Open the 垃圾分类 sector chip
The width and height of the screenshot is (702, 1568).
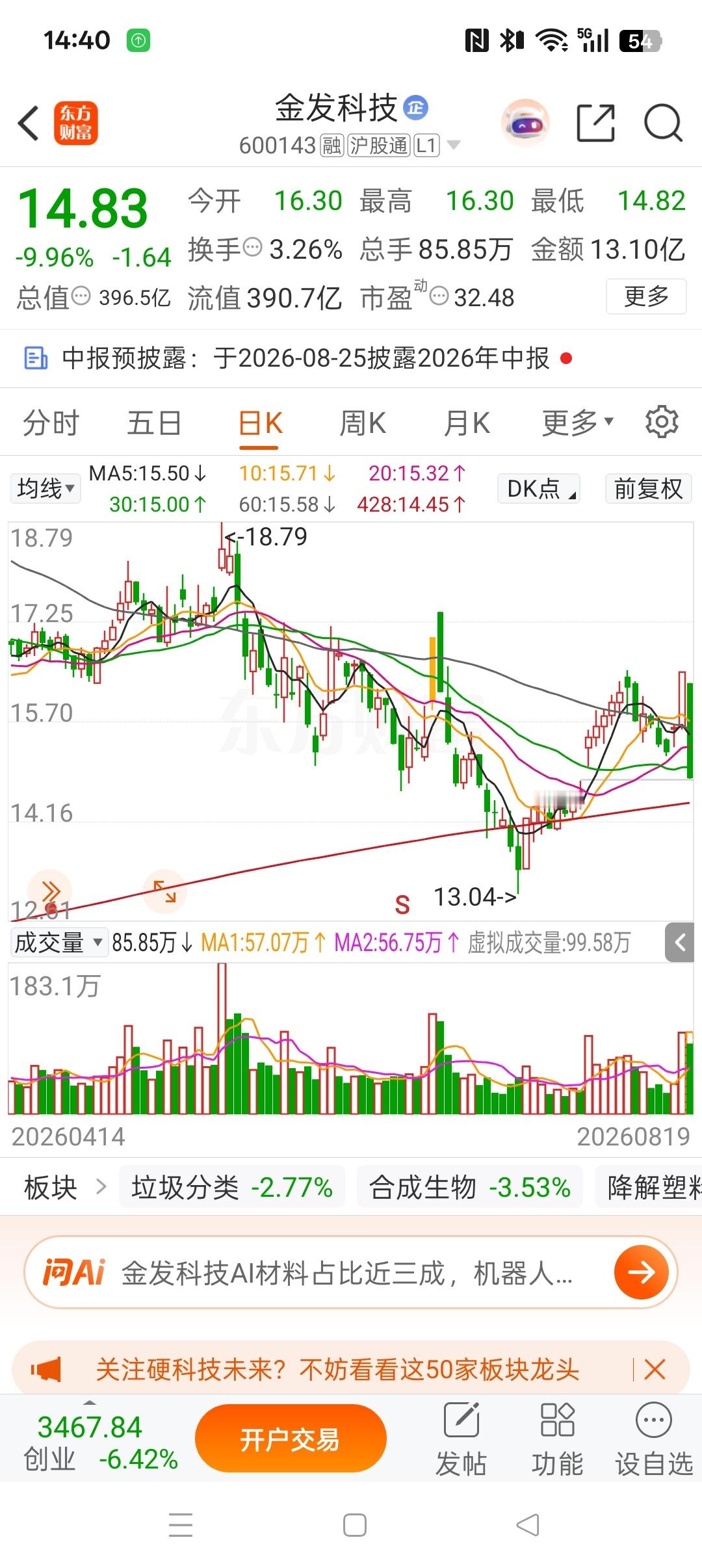tap(232, 1187)
